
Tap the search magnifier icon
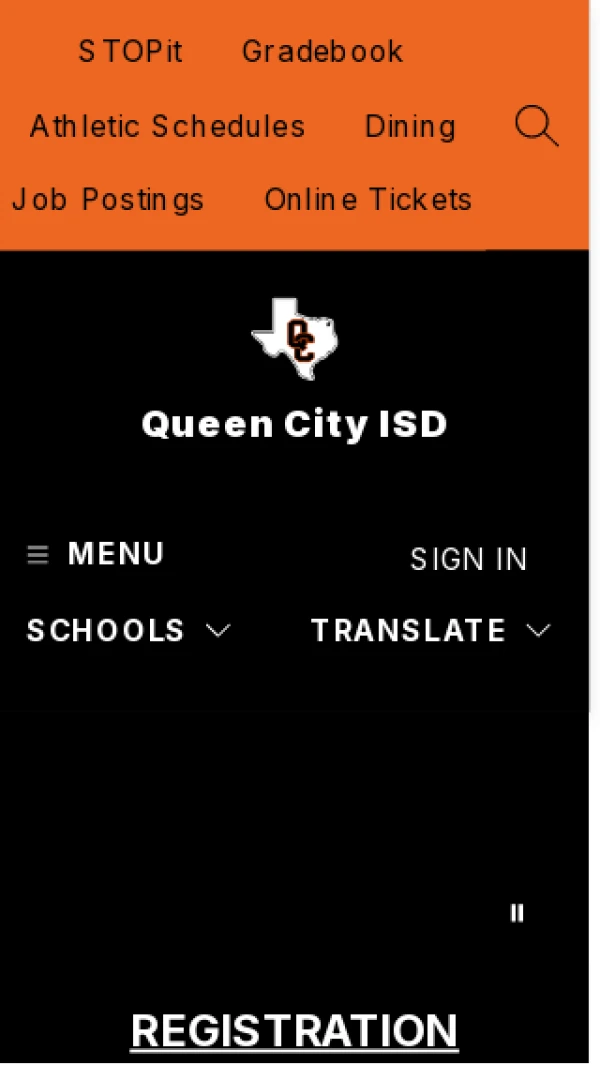[x=536, y=127]
